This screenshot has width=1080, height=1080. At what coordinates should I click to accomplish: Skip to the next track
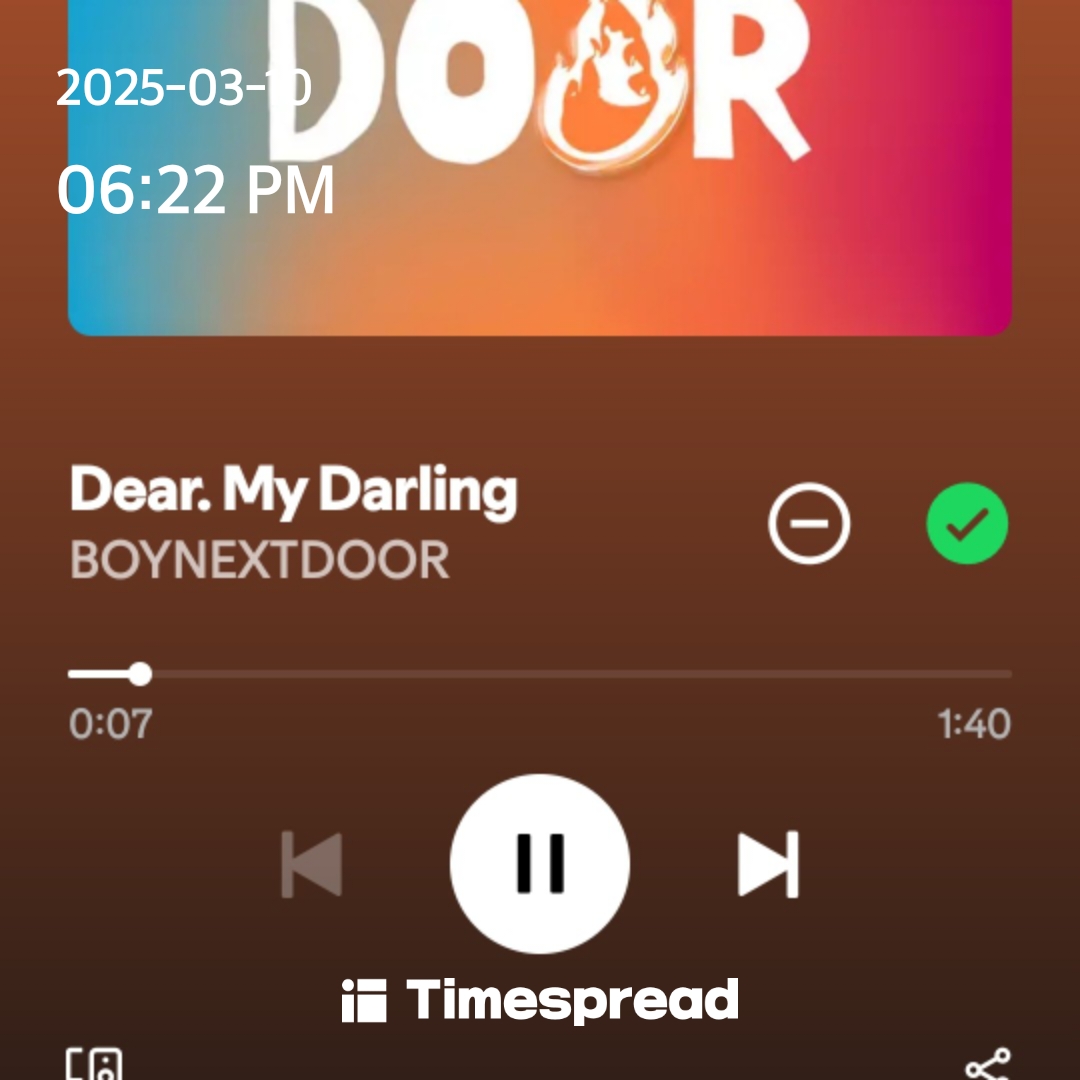(x=768, y=863)
